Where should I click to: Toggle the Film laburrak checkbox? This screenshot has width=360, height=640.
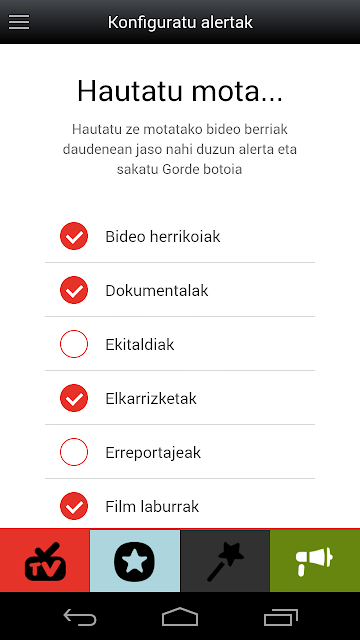click(x=74, y=506)
